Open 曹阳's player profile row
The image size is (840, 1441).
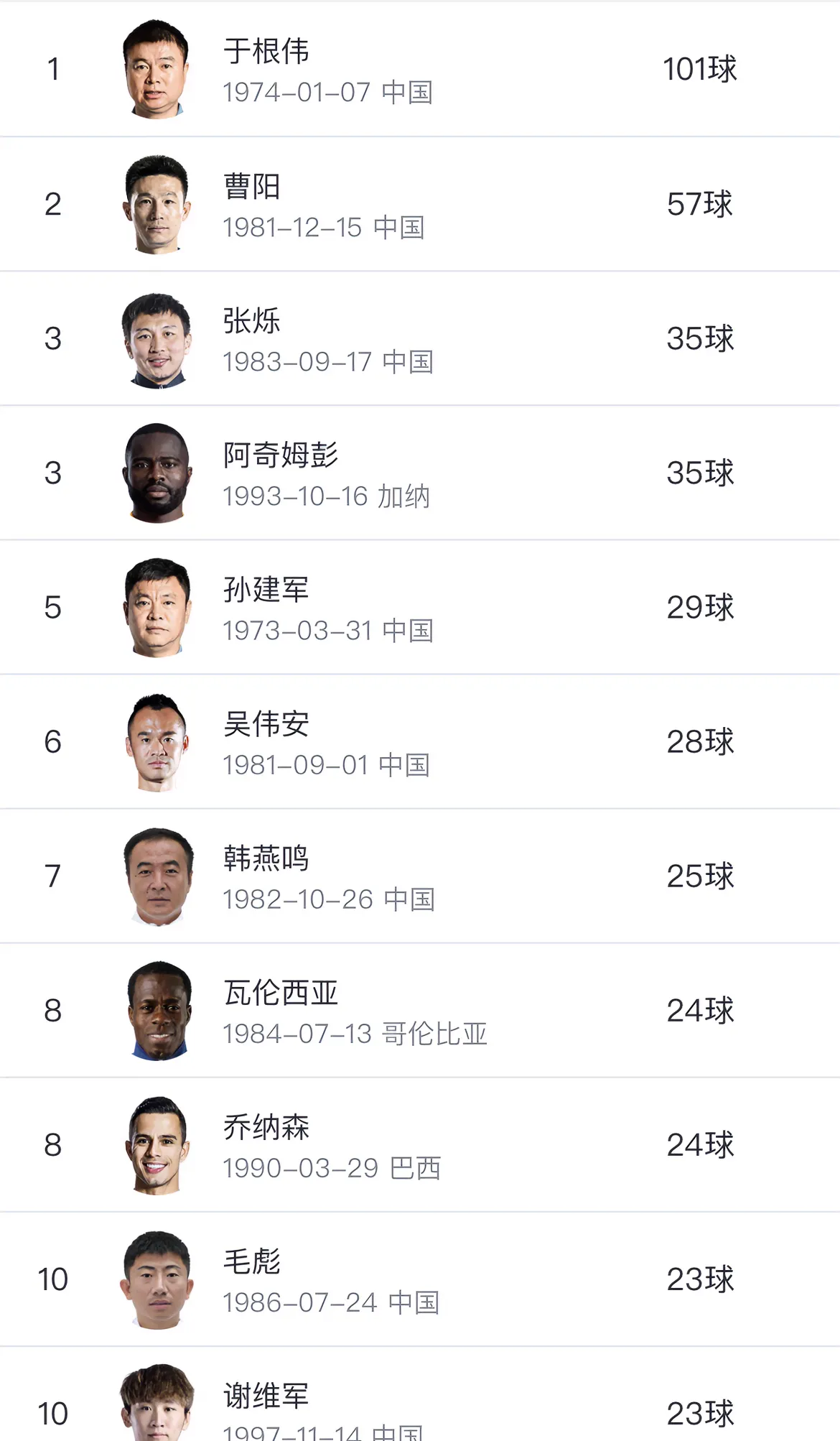coord(420,204)
